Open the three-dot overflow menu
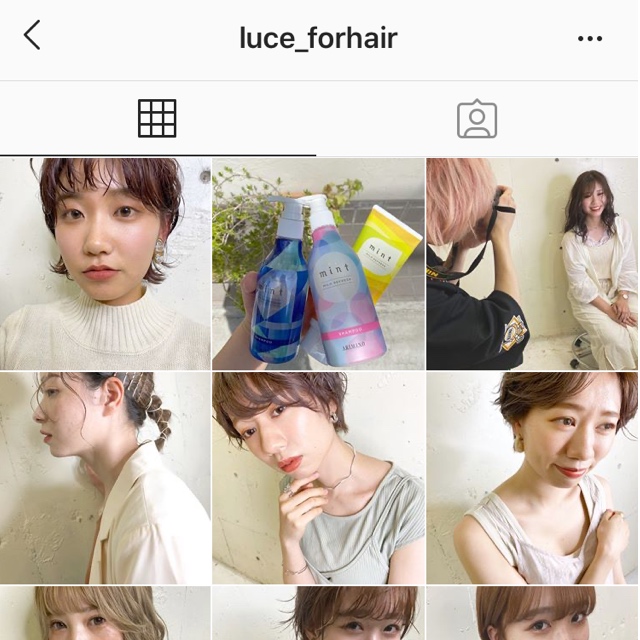640x640 pixels. pyautogui.click(x=590, y=39)
